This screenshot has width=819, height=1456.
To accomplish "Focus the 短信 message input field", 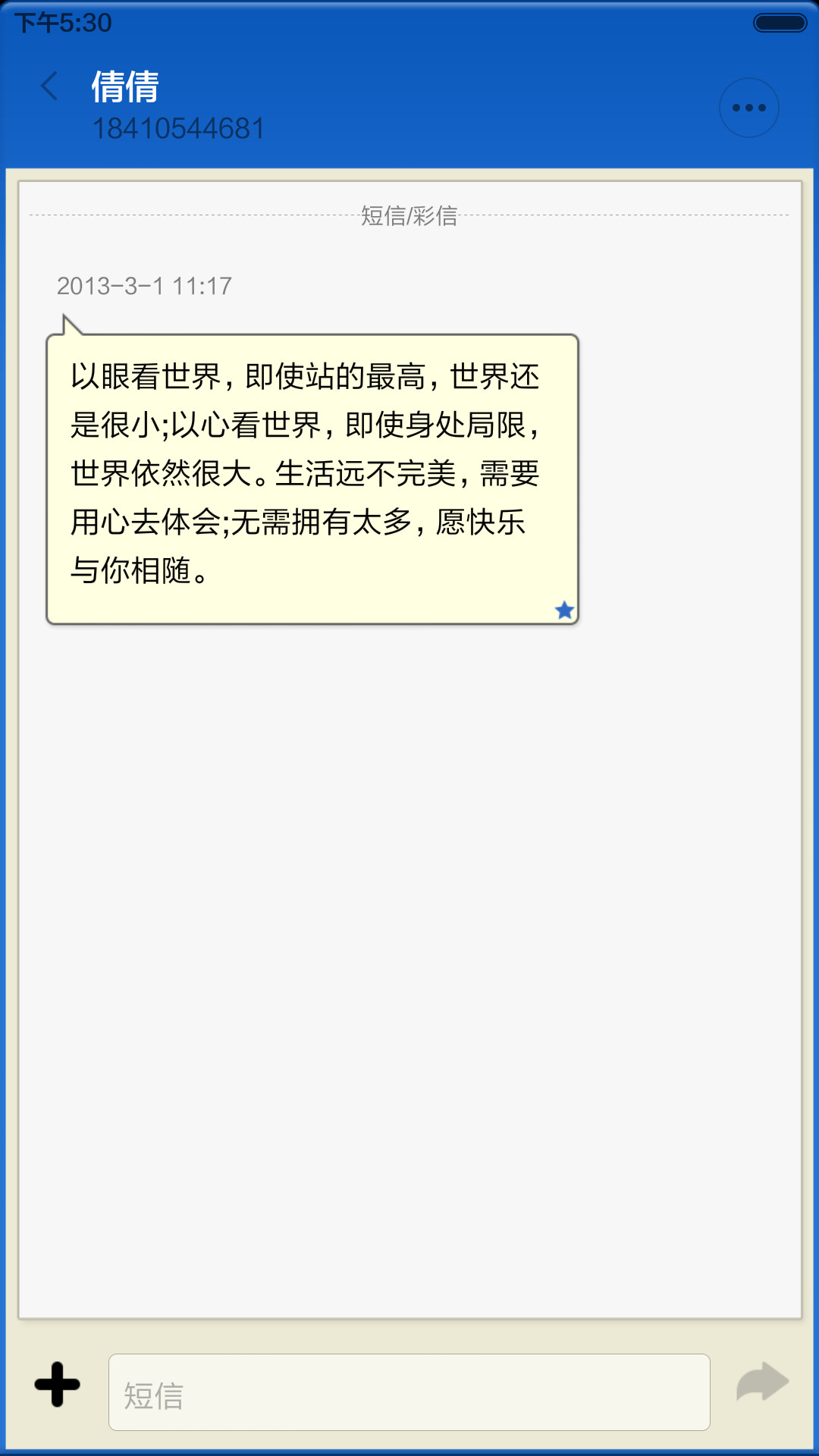I will (x=409, y=1392).
